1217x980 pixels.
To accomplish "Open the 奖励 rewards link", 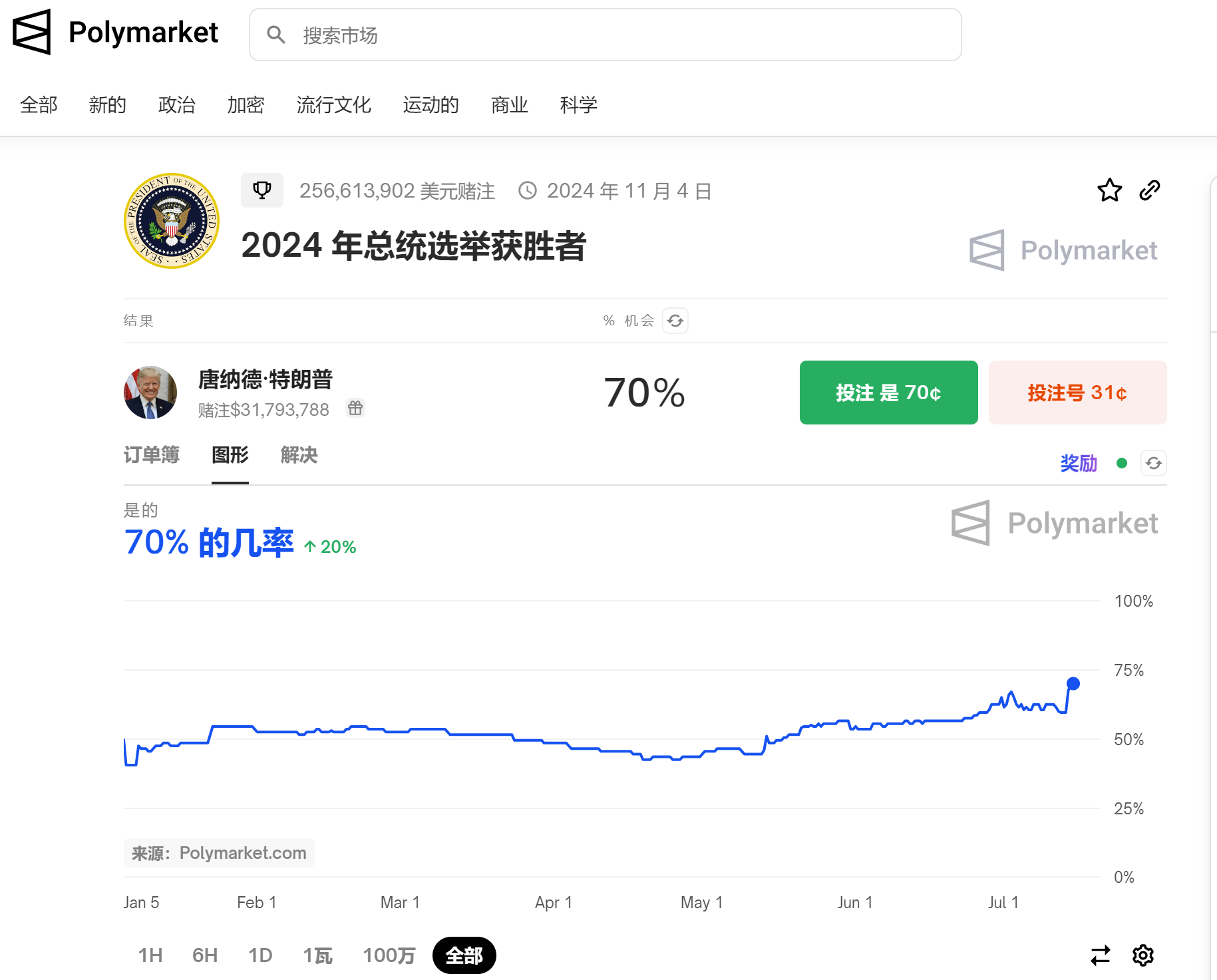I will 1078,463.
